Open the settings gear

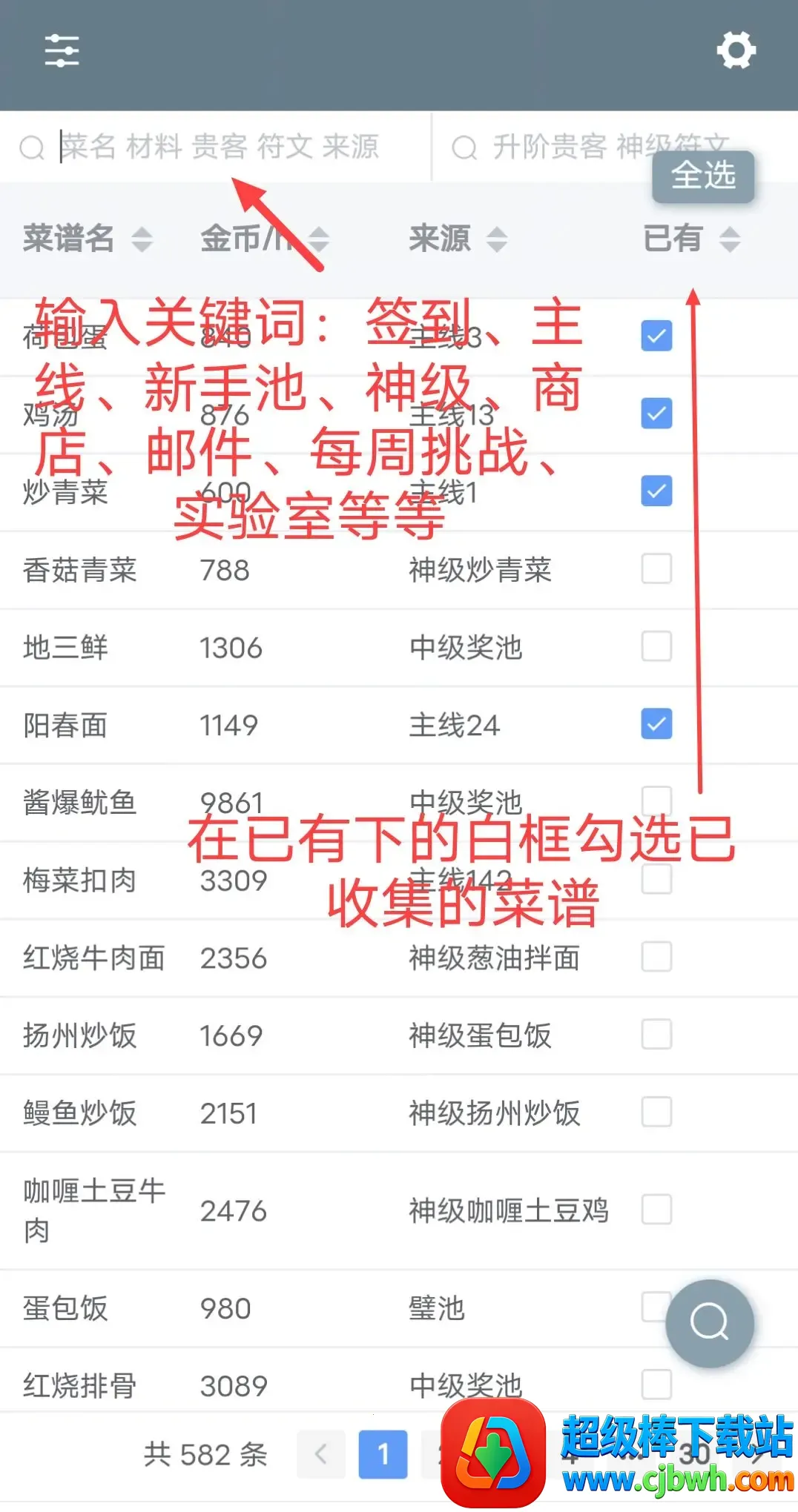736,50
